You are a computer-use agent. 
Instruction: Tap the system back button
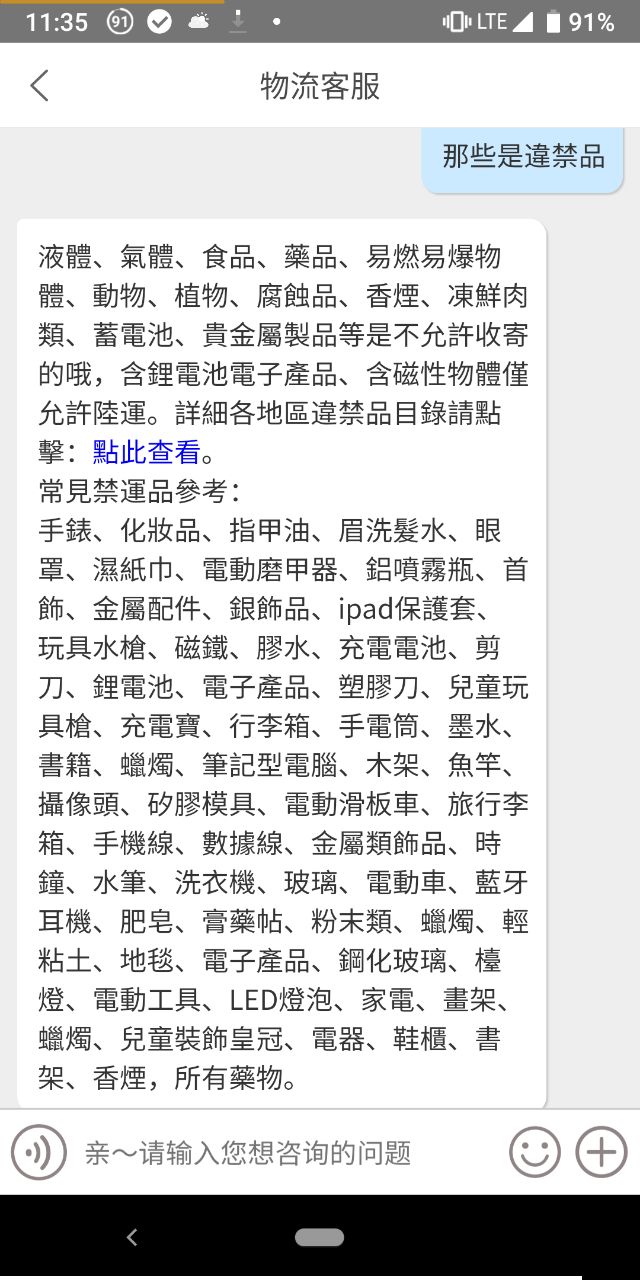pyautogui.click(x=131, y=1238)
